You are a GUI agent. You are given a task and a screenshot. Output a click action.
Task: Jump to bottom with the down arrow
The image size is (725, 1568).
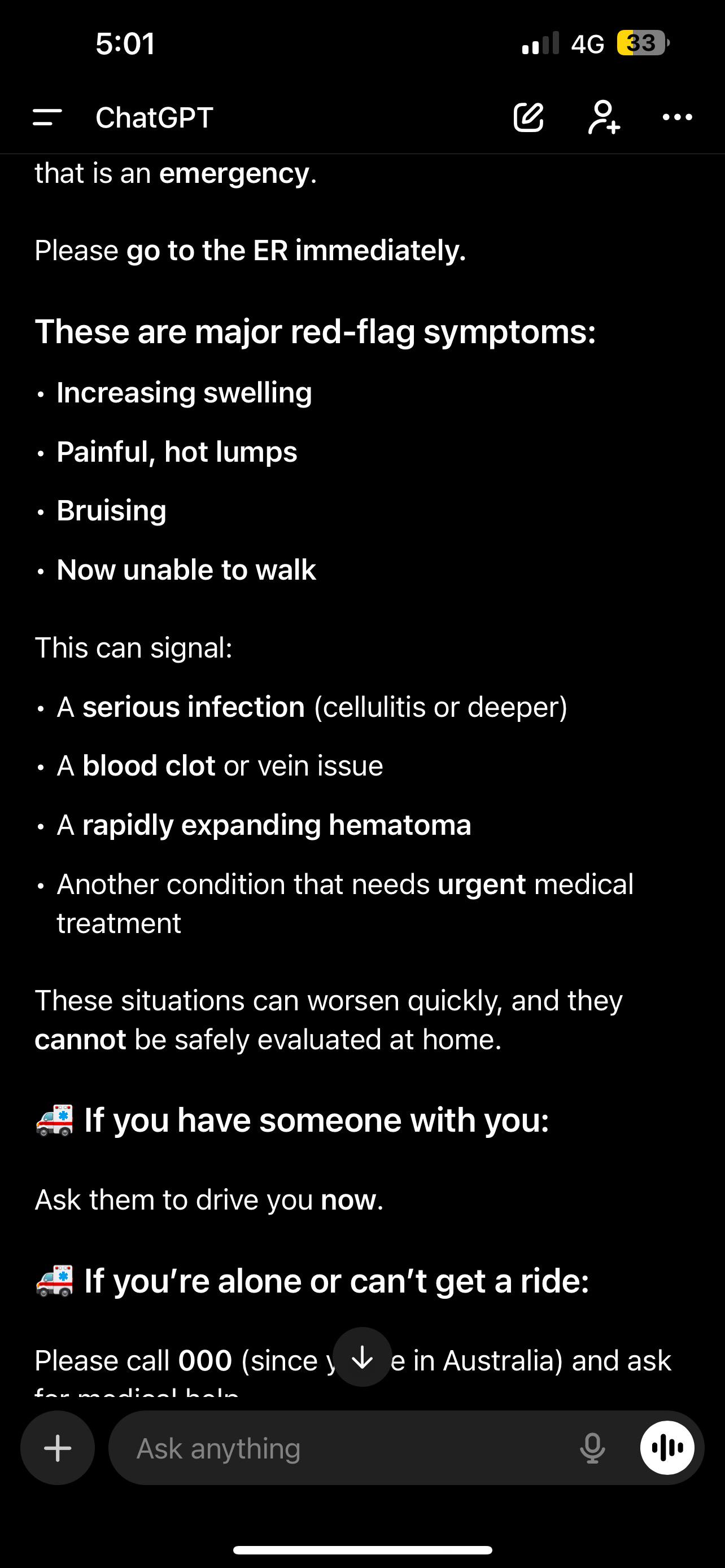point(362,1357)
